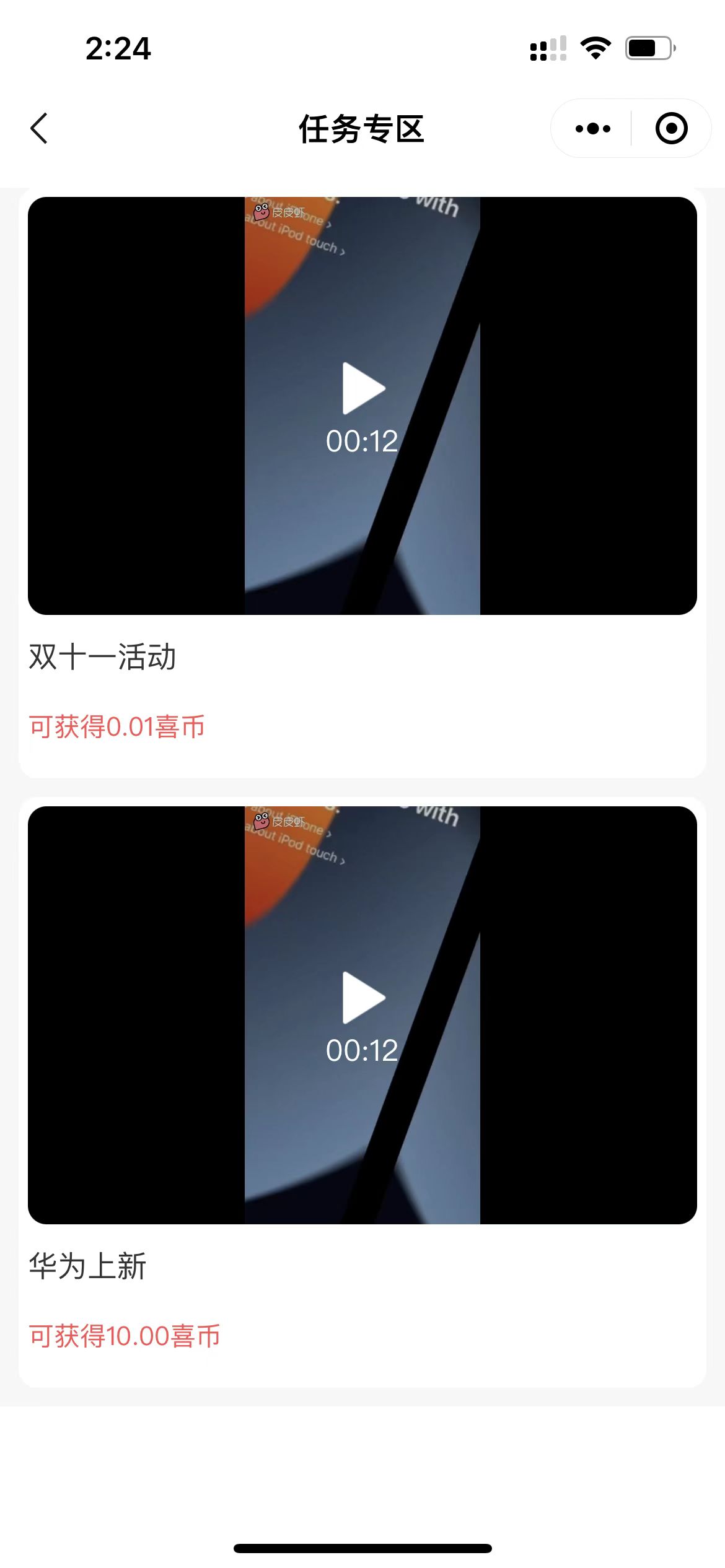The height and width of the screenshot is (1568, 725).
Task: Play the 华为上新 video
Action: tap(363, 998)
